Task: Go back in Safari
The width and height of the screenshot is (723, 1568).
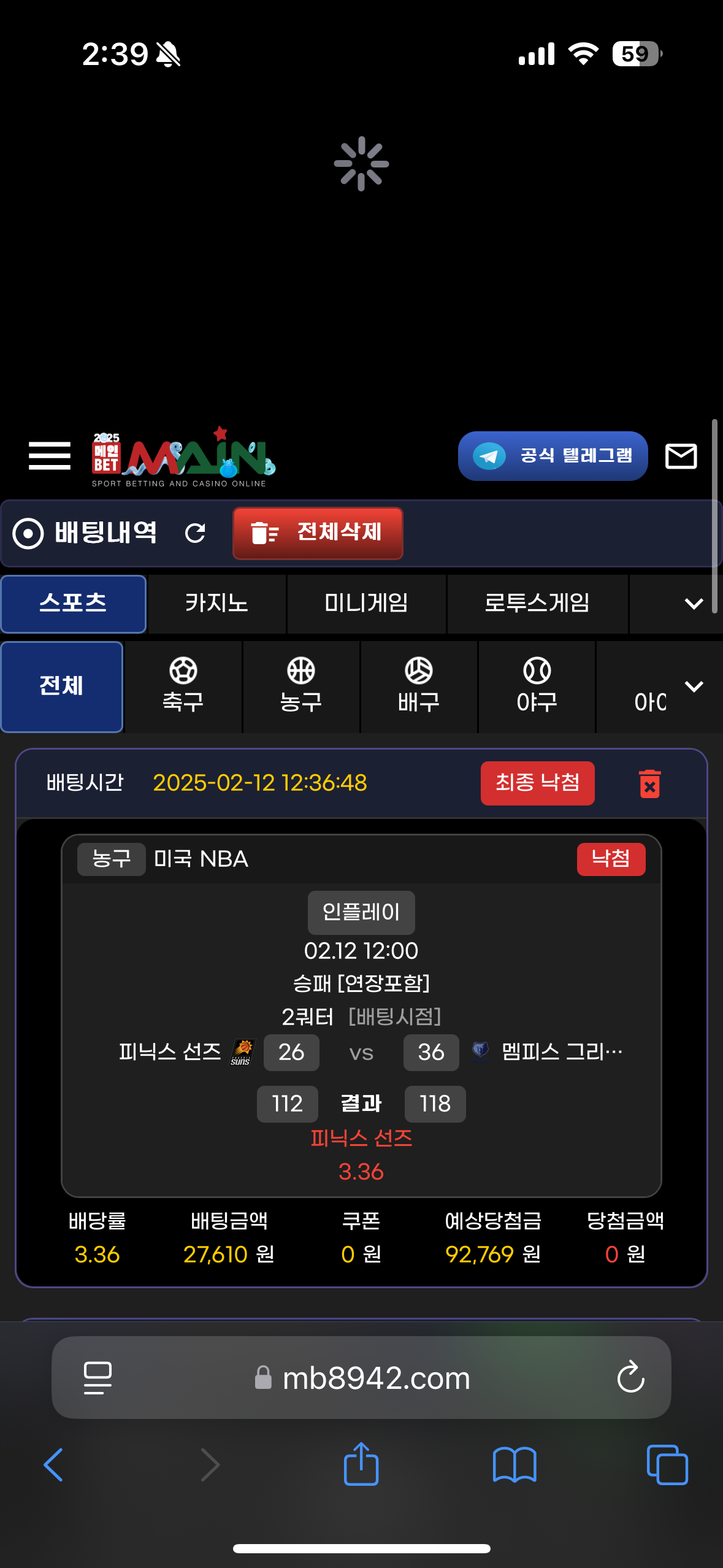Action: click(x=54, y=1464)
